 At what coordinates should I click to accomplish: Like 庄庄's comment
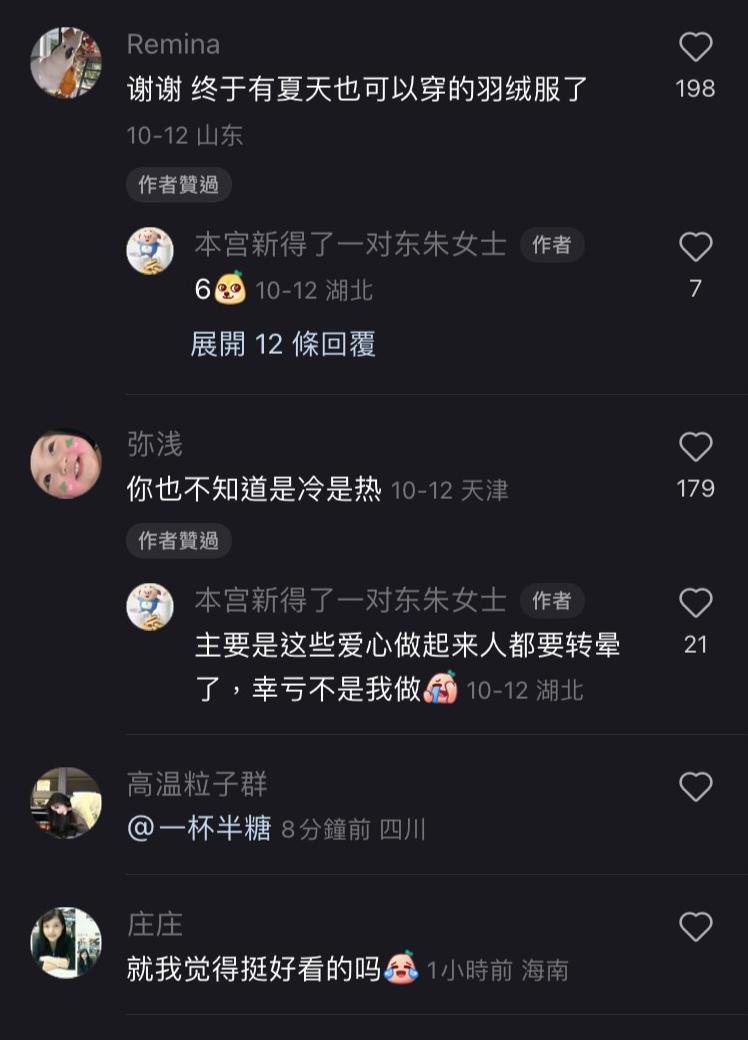coord(695,927)
